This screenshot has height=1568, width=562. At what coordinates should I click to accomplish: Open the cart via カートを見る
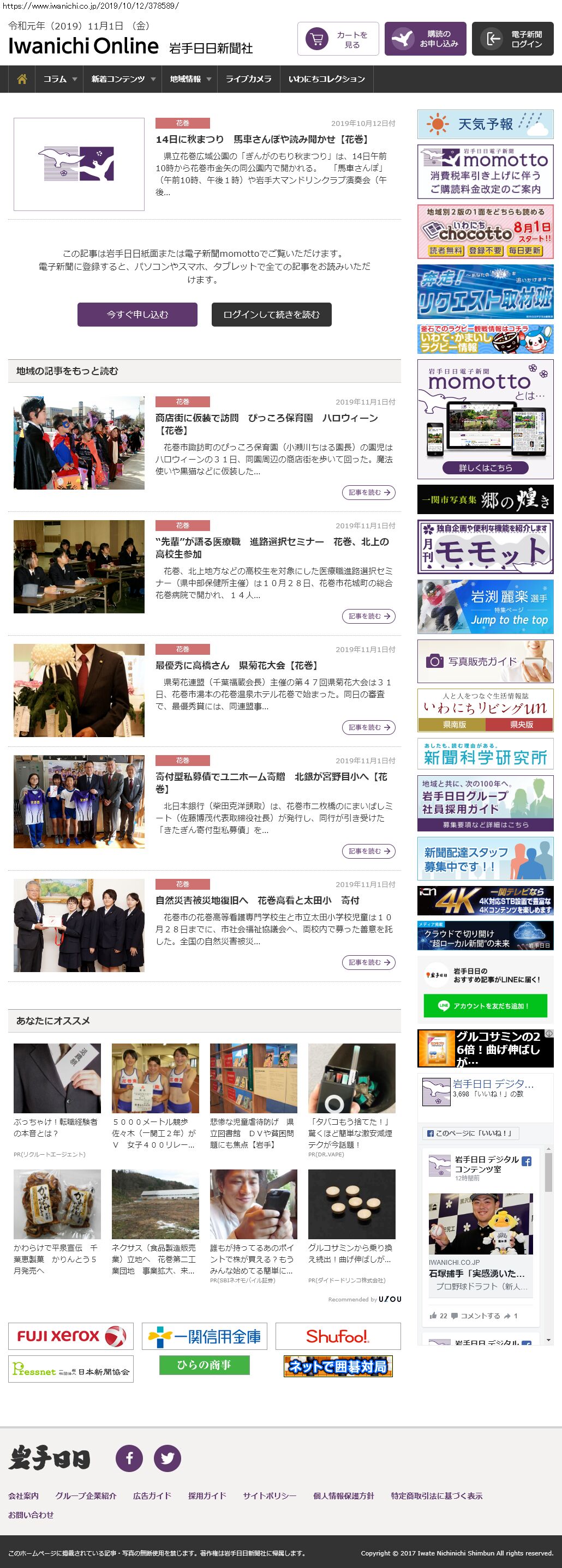[338, 39]
